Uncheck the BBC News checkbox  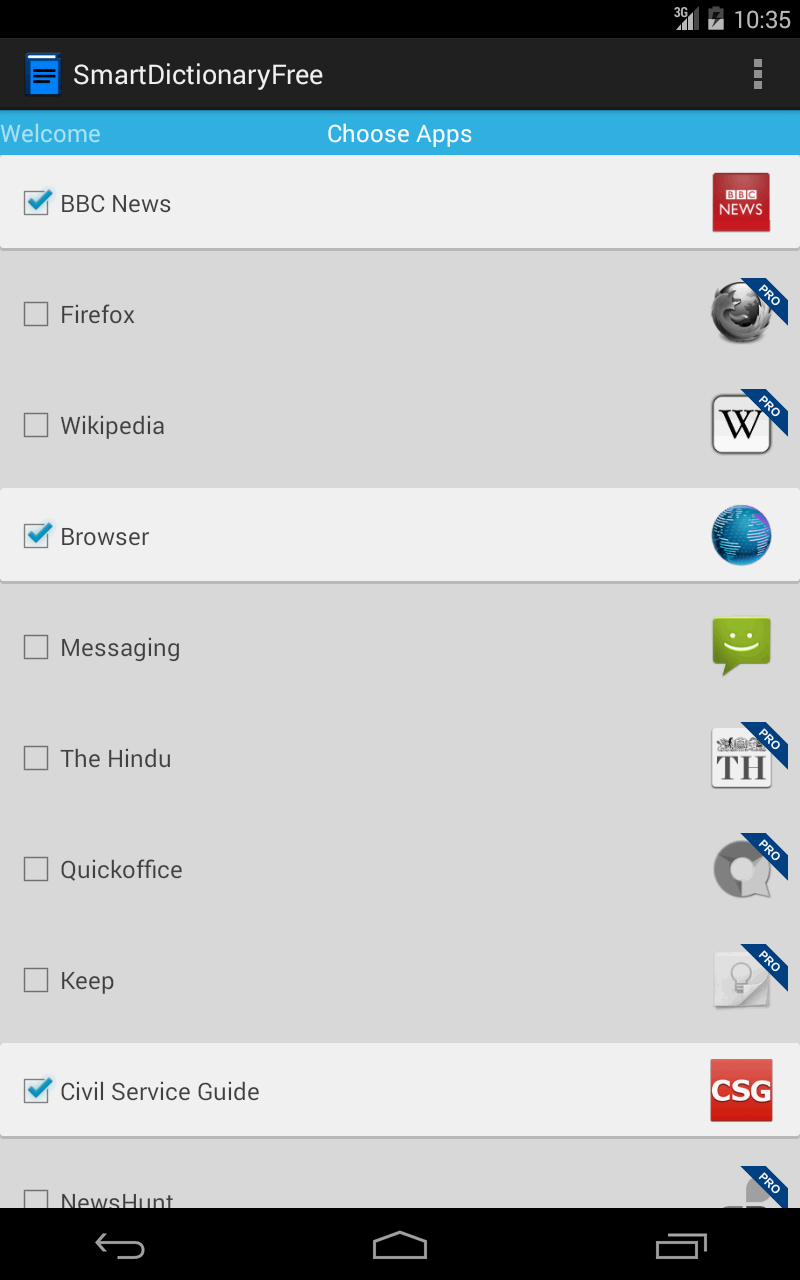[37, 203]
